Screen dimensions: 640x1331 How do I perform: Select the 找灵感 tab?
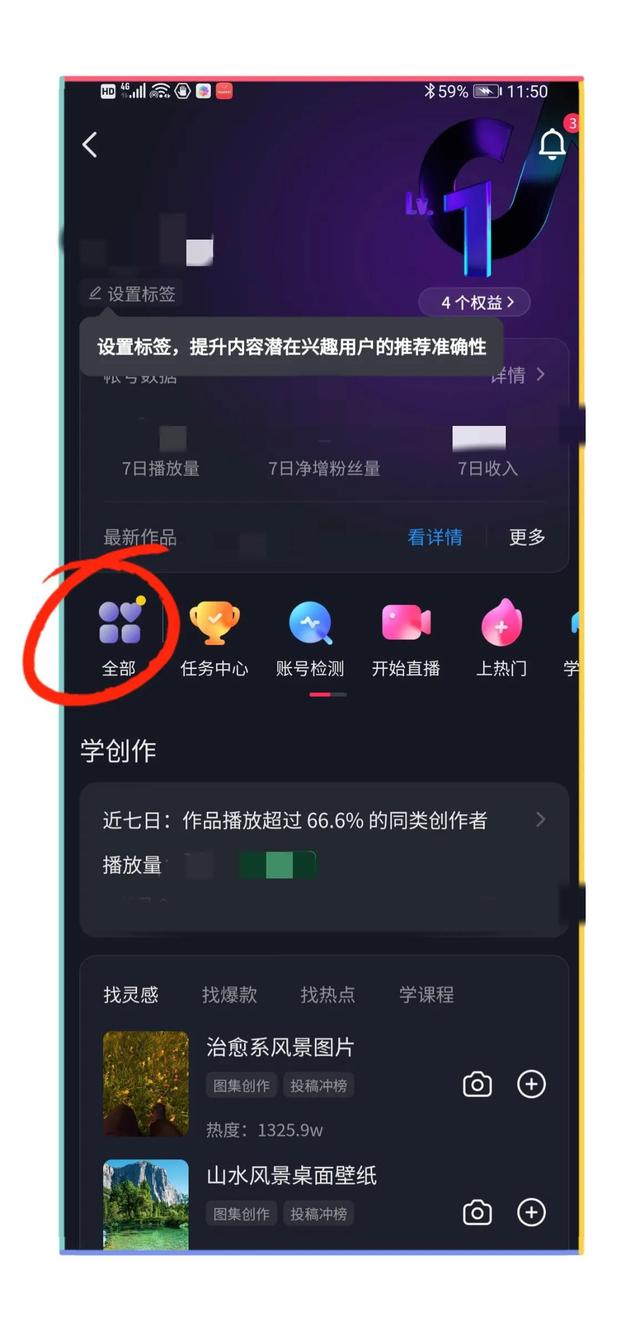tap(131, 994)
